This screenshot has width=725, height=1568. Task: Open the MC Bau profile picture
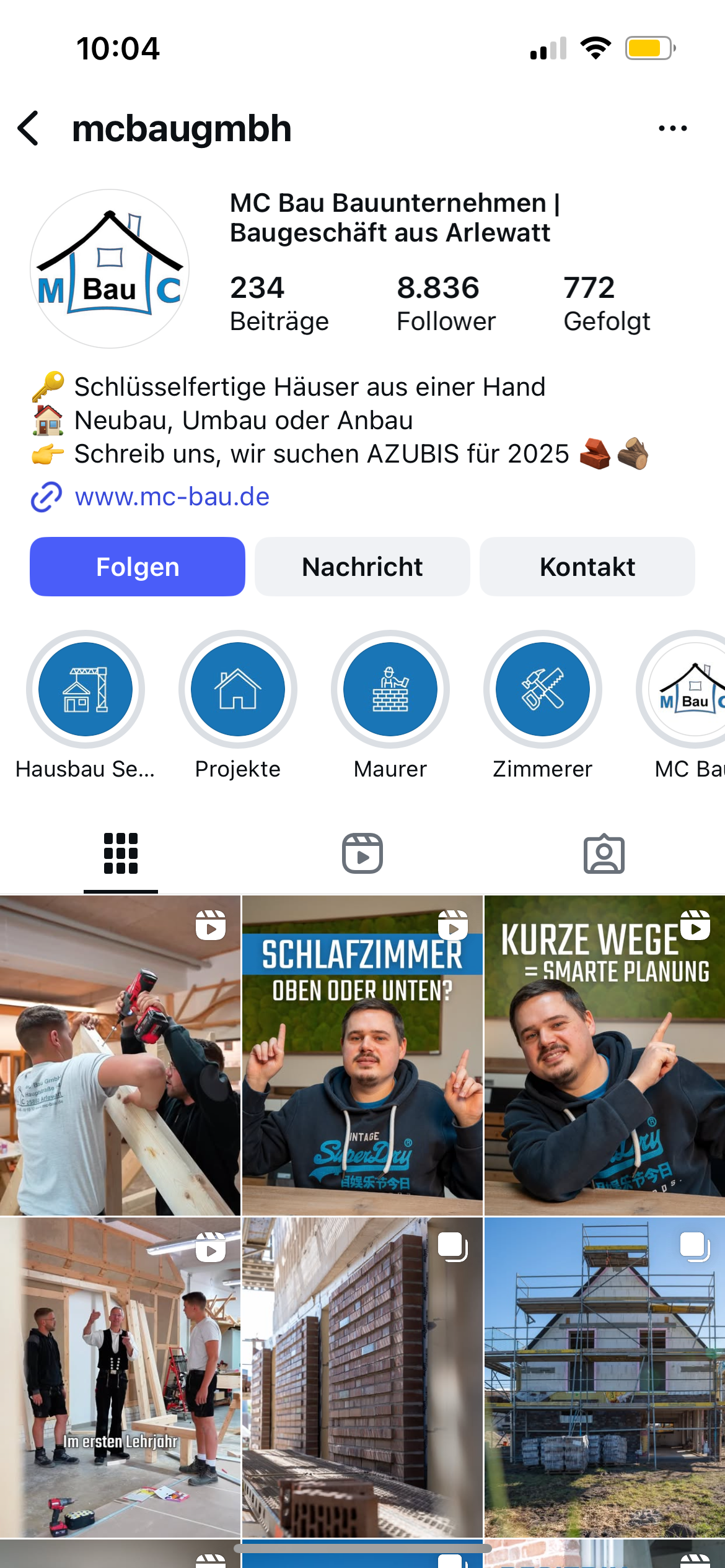coord(110,269)
